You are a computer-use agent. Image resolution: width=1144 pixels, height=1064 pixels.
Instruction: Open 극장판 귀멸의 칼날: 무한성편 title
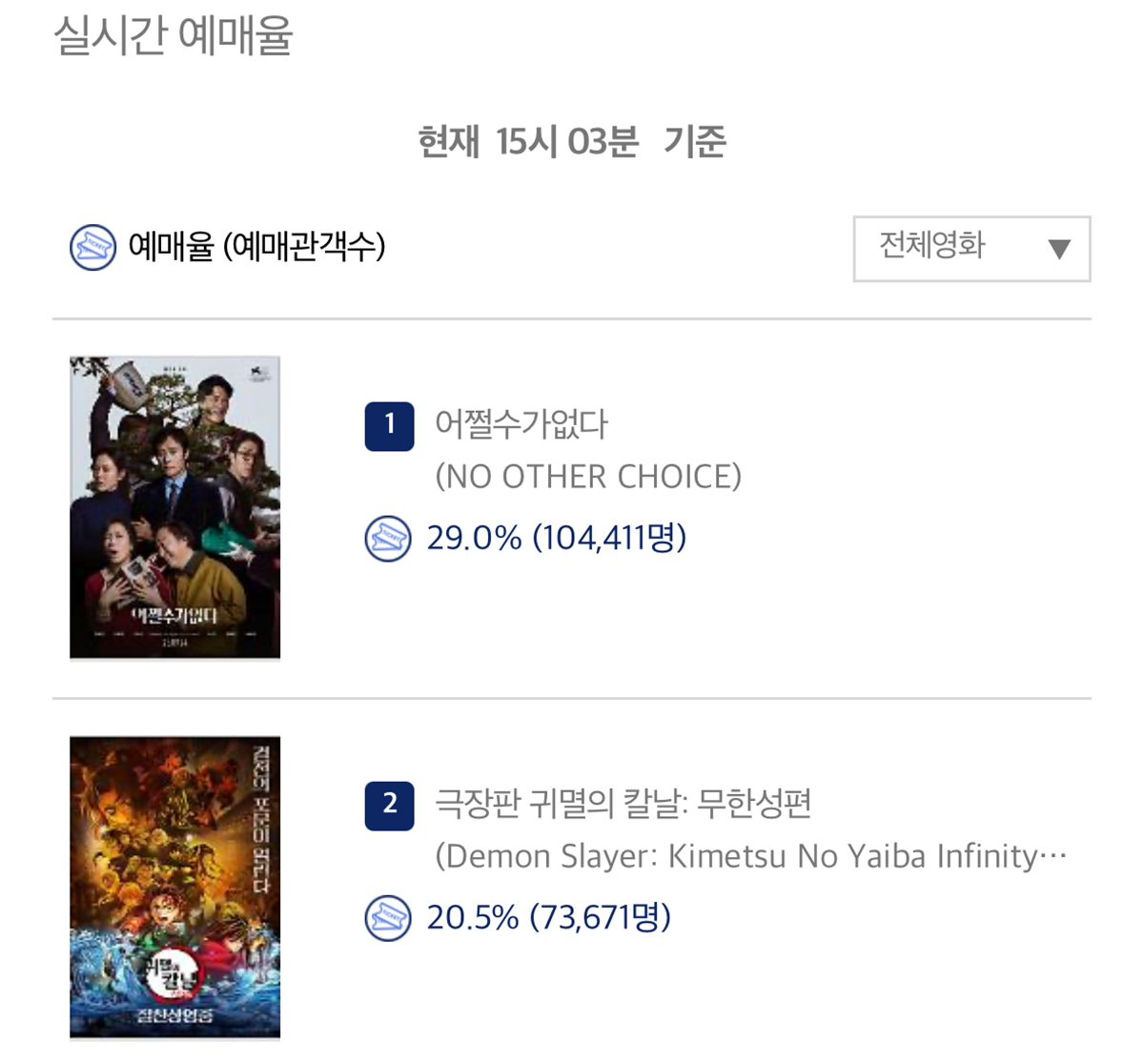click(x=623, y=804)
